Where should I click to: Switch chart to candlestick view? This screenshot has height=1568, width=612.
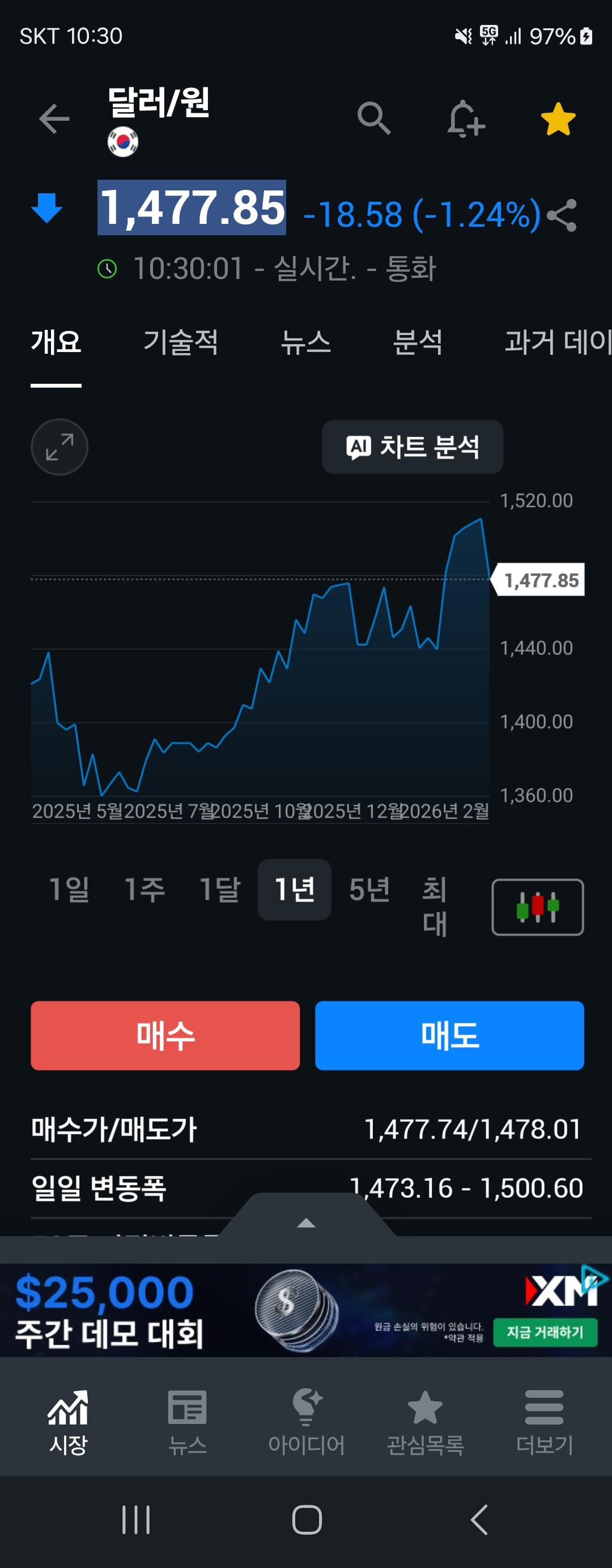click(x=537, y=907)
